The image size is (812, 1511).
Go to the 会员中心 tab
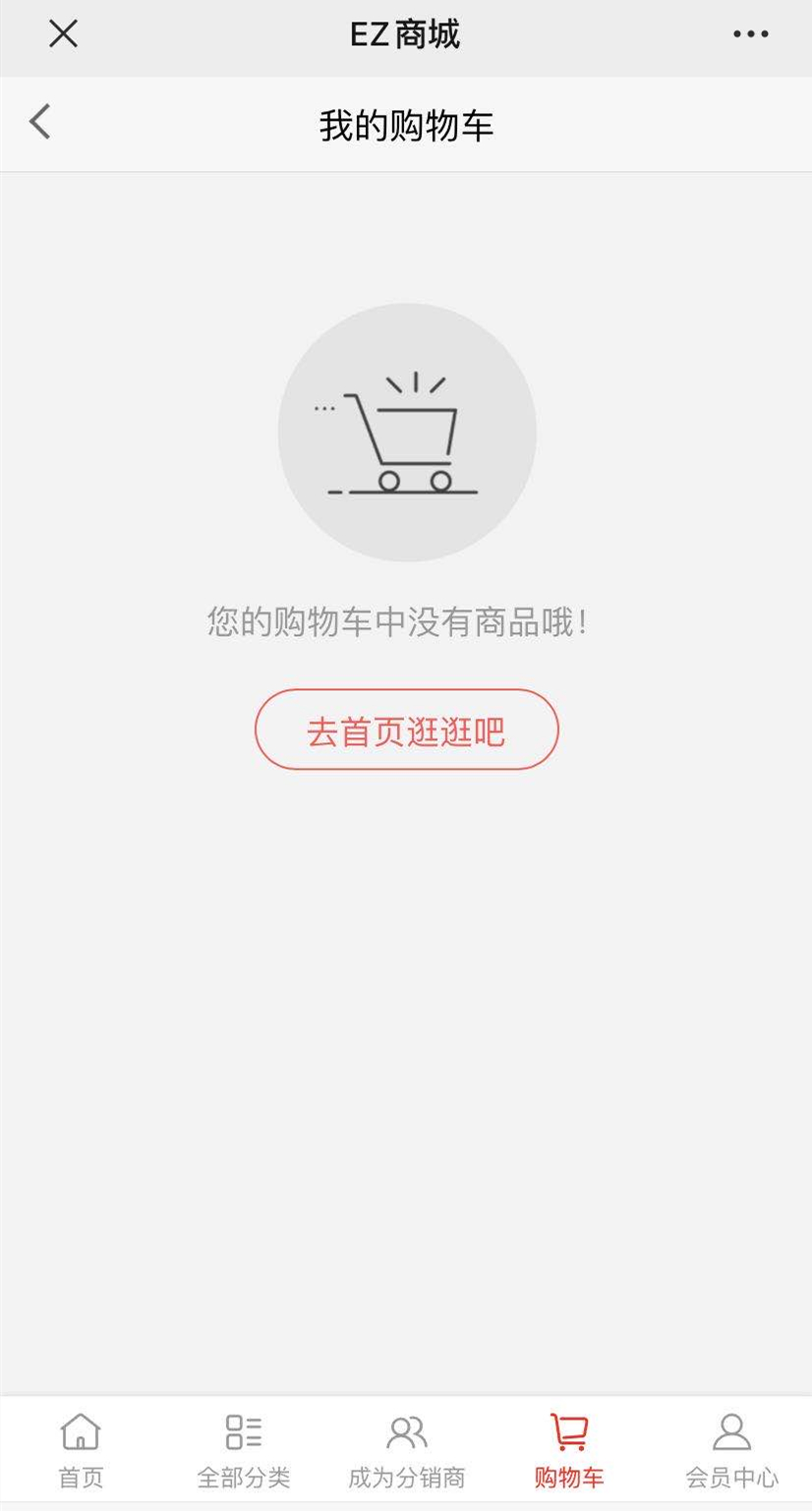(x=731, y=1451)
